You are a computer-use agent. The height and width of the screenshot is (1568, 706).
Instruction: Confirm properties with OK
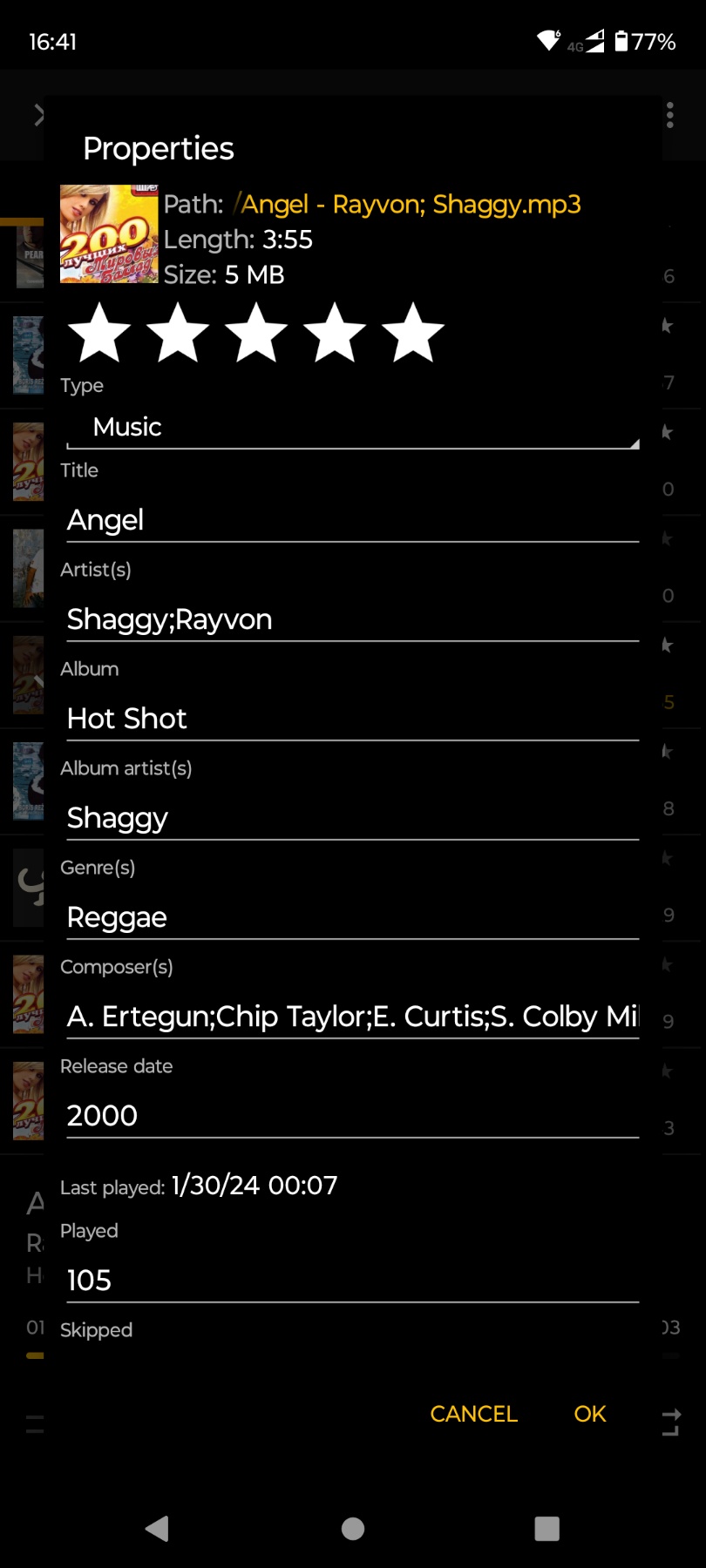[x=590, y=1414]
